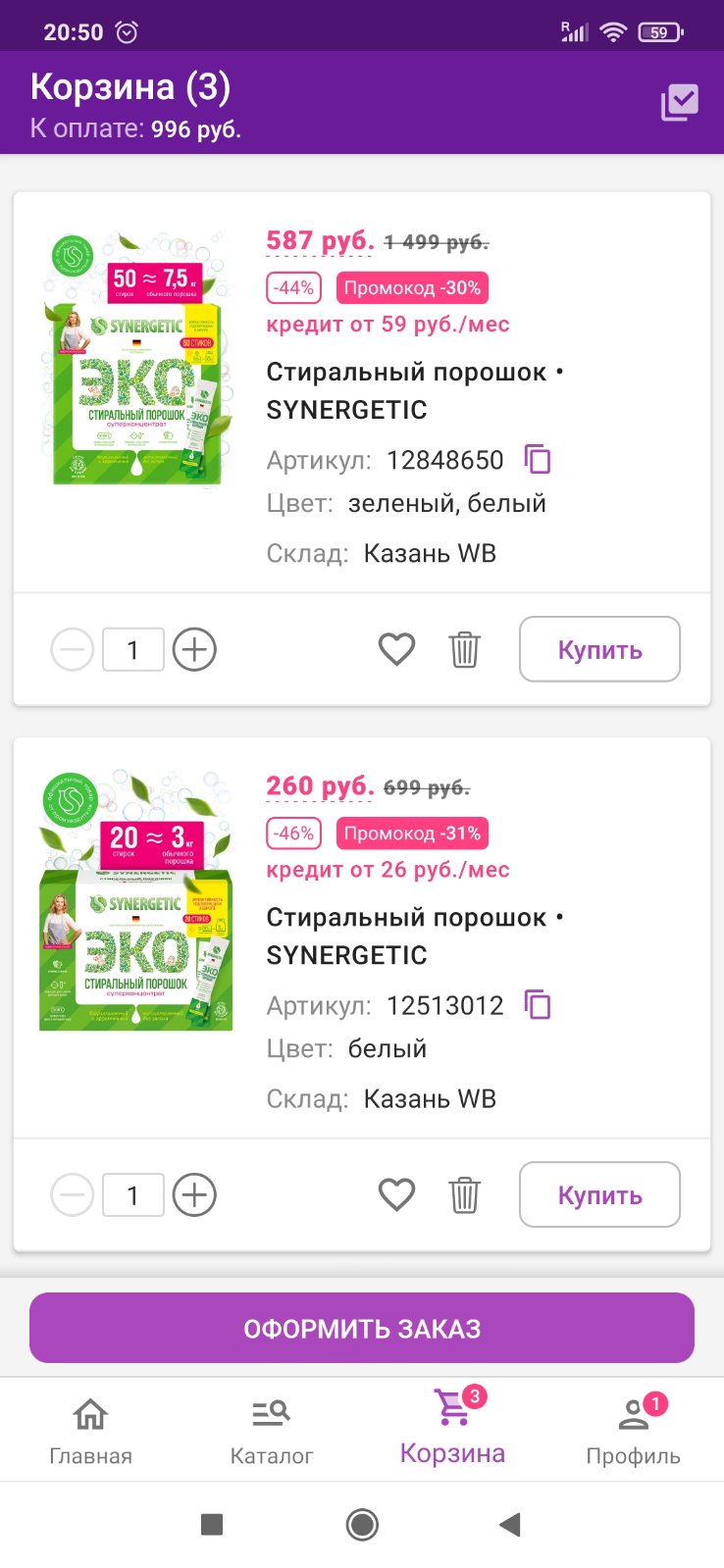Copy article number 12848650

pos(538,459)
